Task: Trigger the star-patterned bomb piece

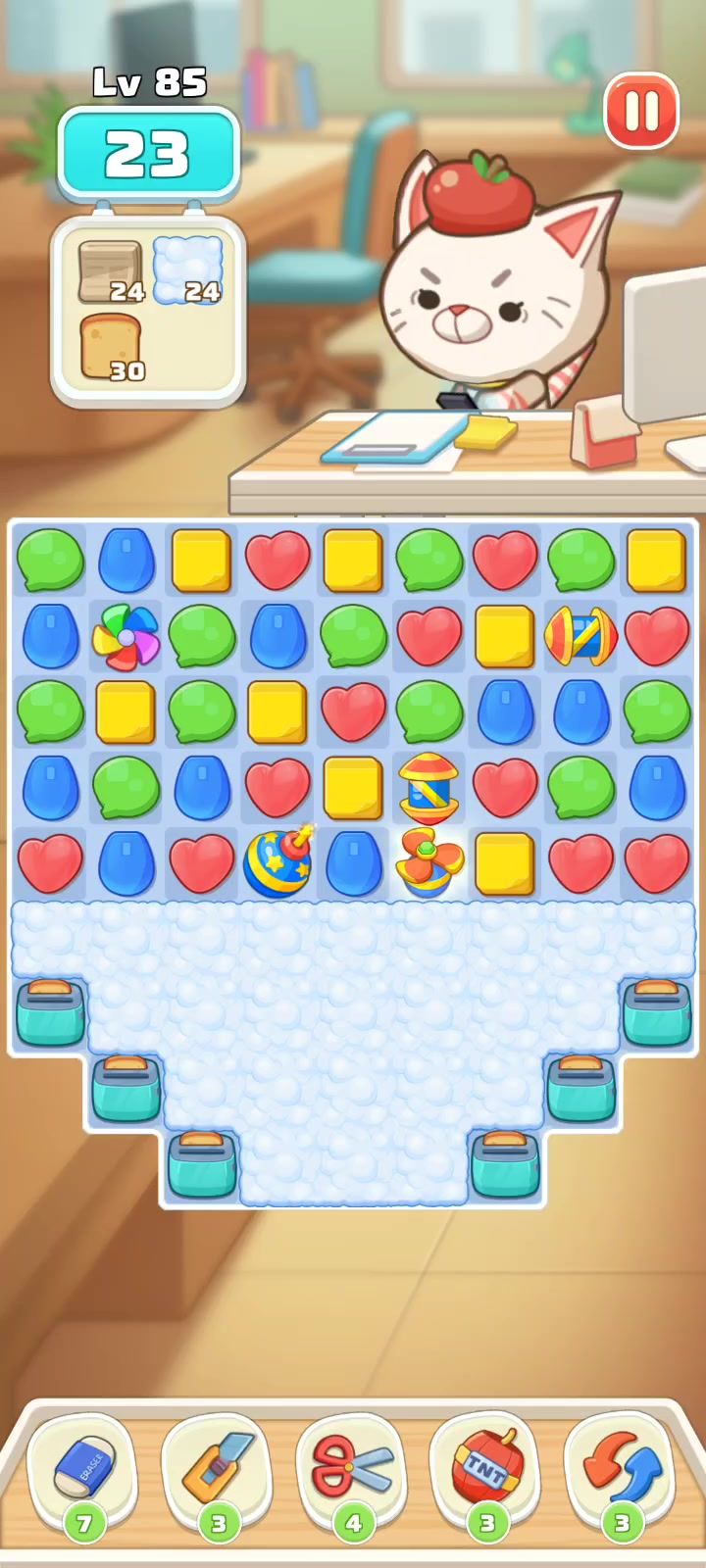Action: (x=277, y=862)
